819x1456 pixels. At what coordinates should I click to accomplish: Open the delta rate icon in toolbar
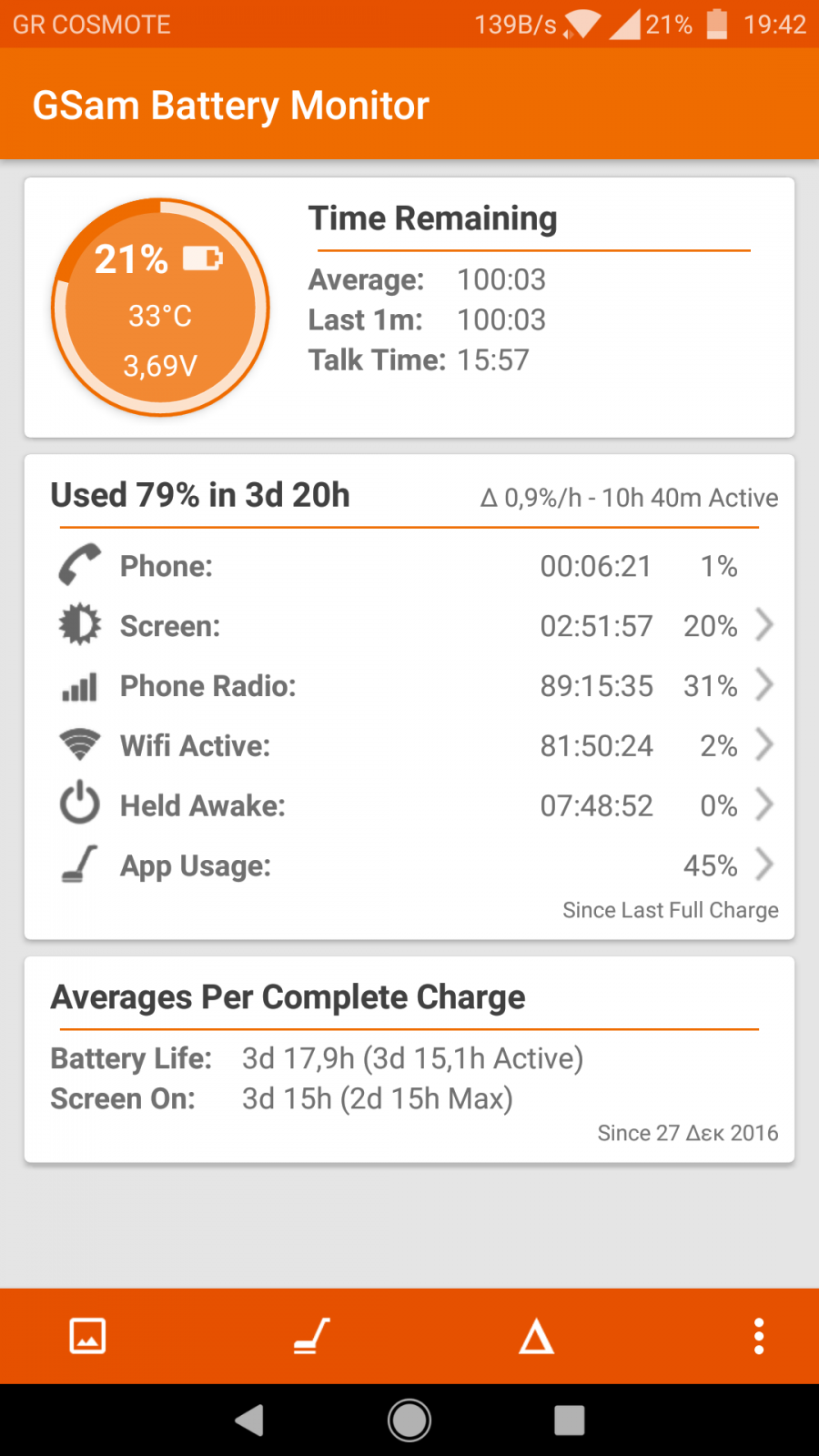536,1337
